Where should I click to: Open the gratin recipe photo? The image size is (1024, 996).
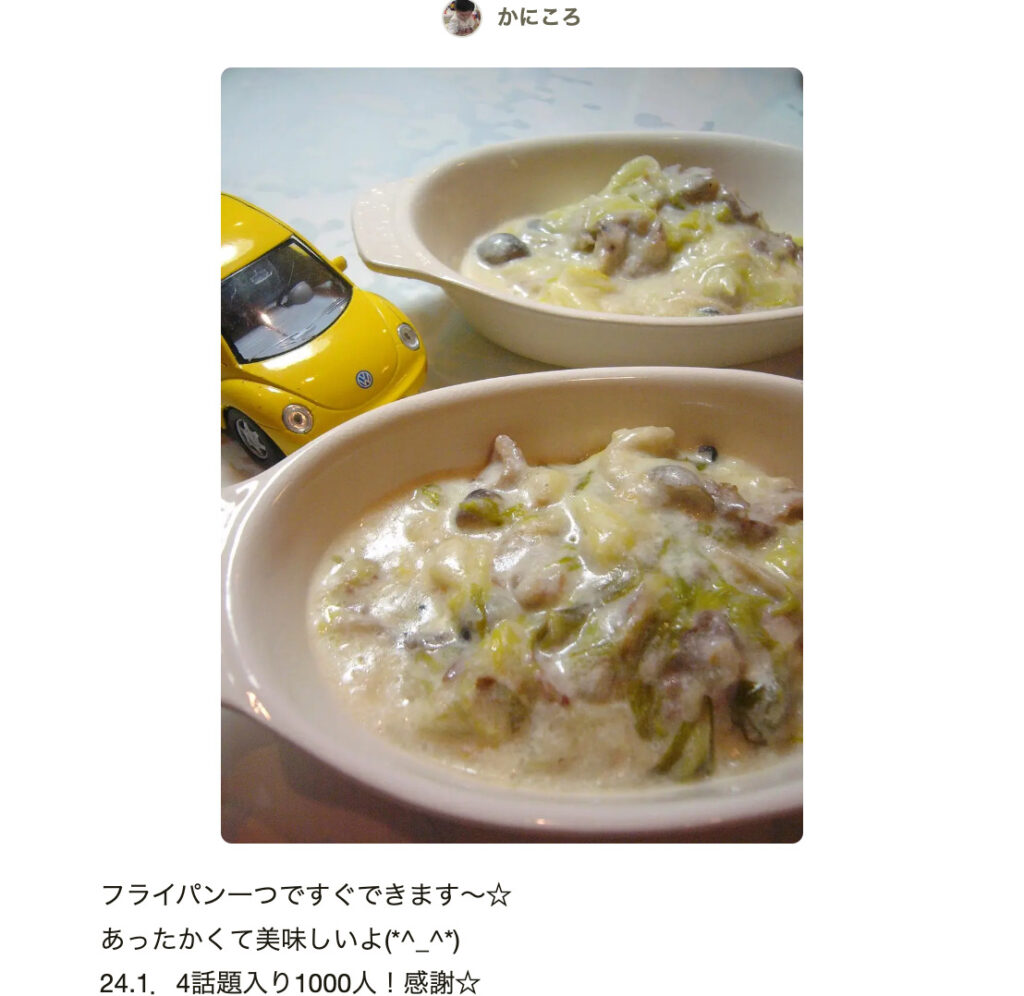coord(511,455)
